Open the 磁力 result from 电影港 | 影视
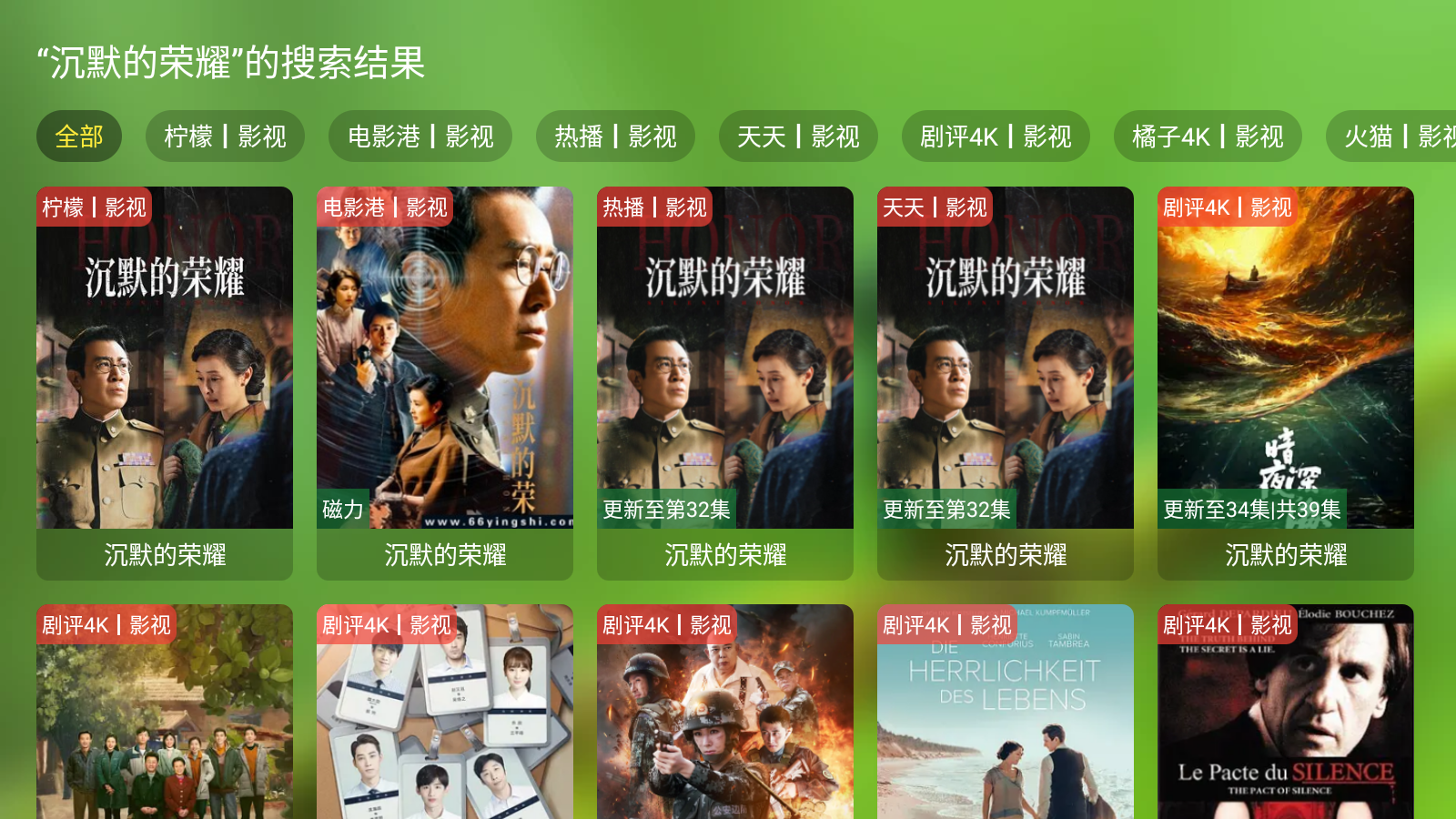The height and width of the screenshot is (819, 1456). [445, 382]
